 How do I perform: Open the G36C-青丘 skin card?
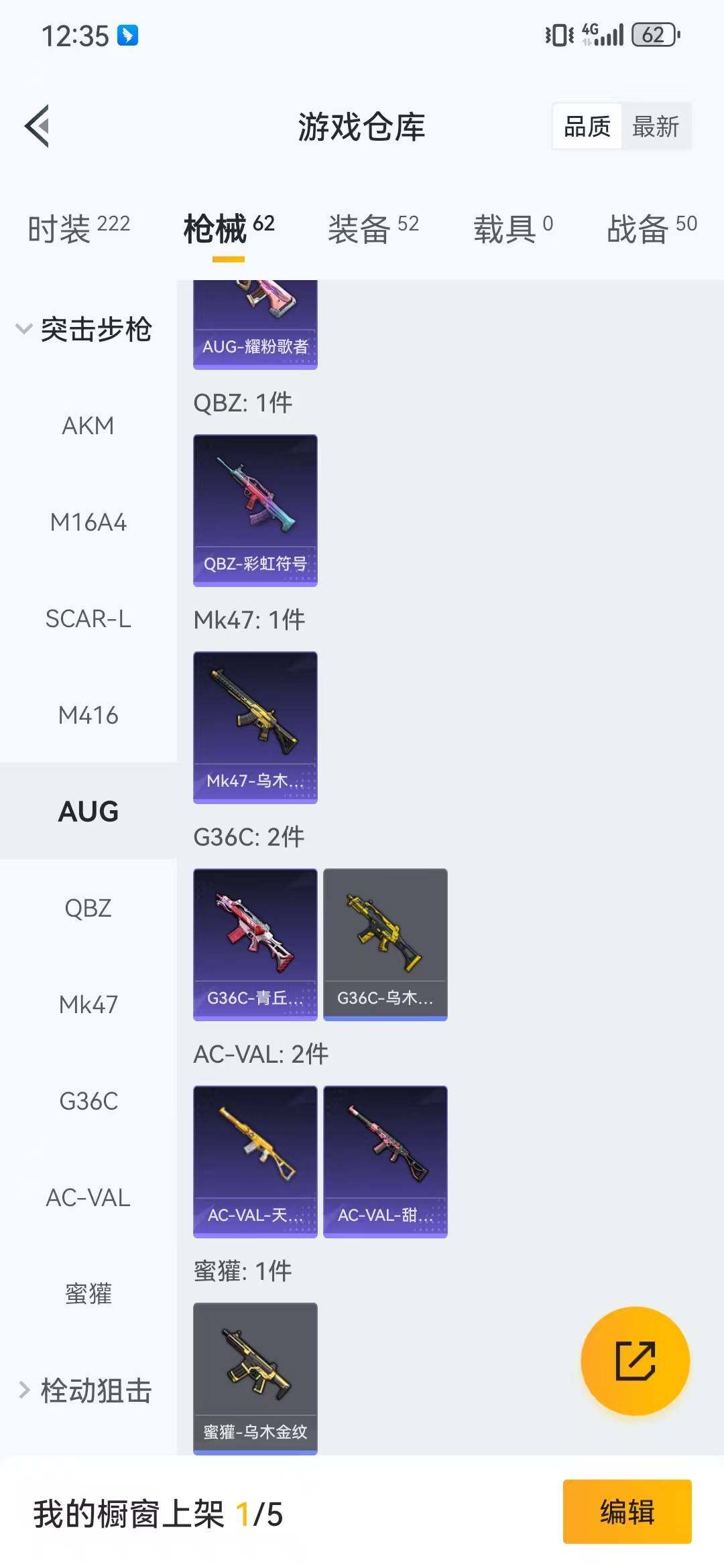[x=255, y=945]
